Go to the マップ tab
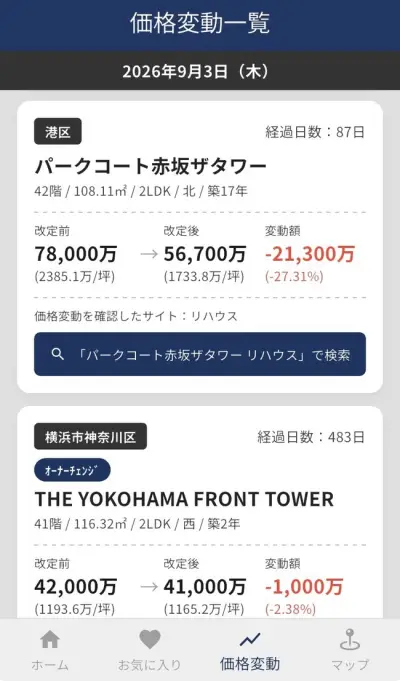The image size is (400, 681). coord(350,650)
